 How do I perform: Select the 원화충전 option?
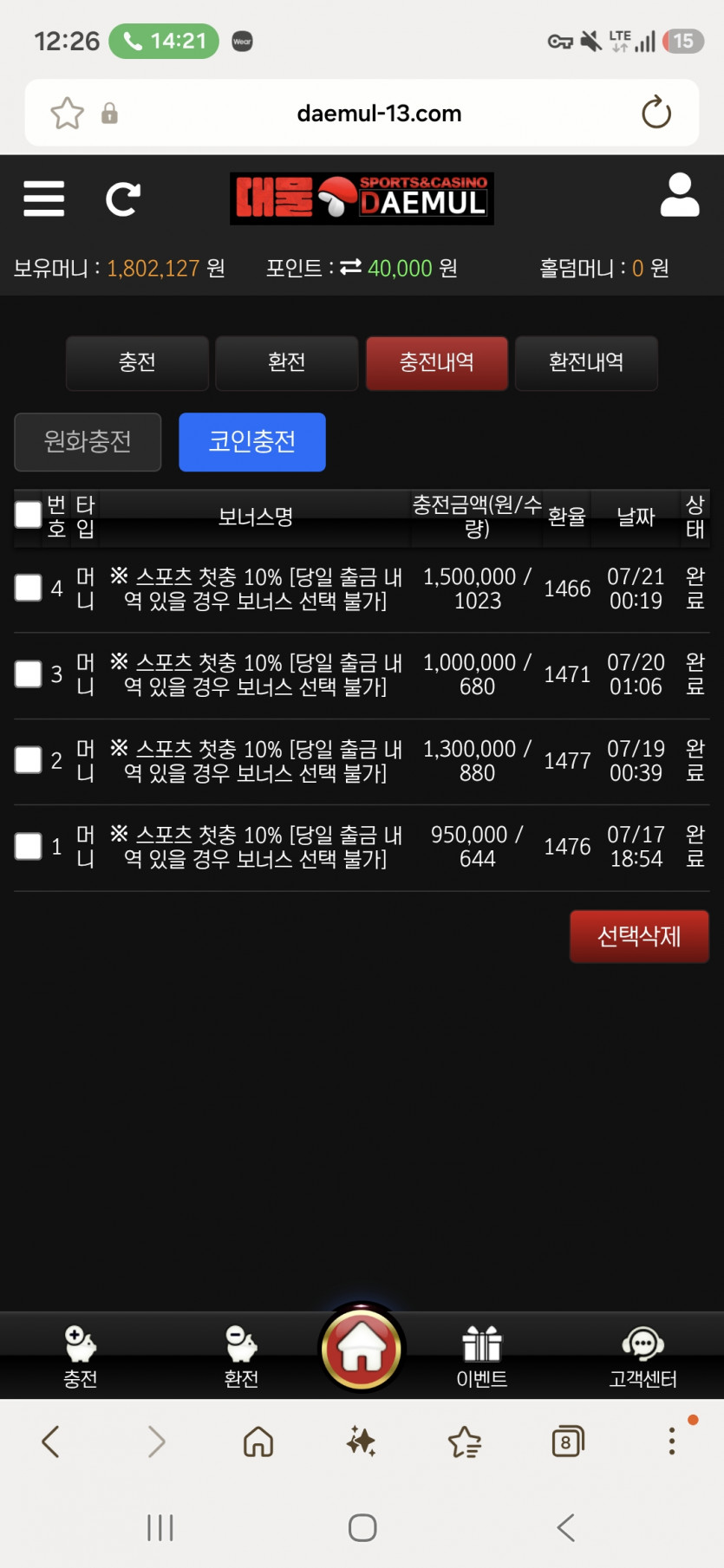pos(88,442)
